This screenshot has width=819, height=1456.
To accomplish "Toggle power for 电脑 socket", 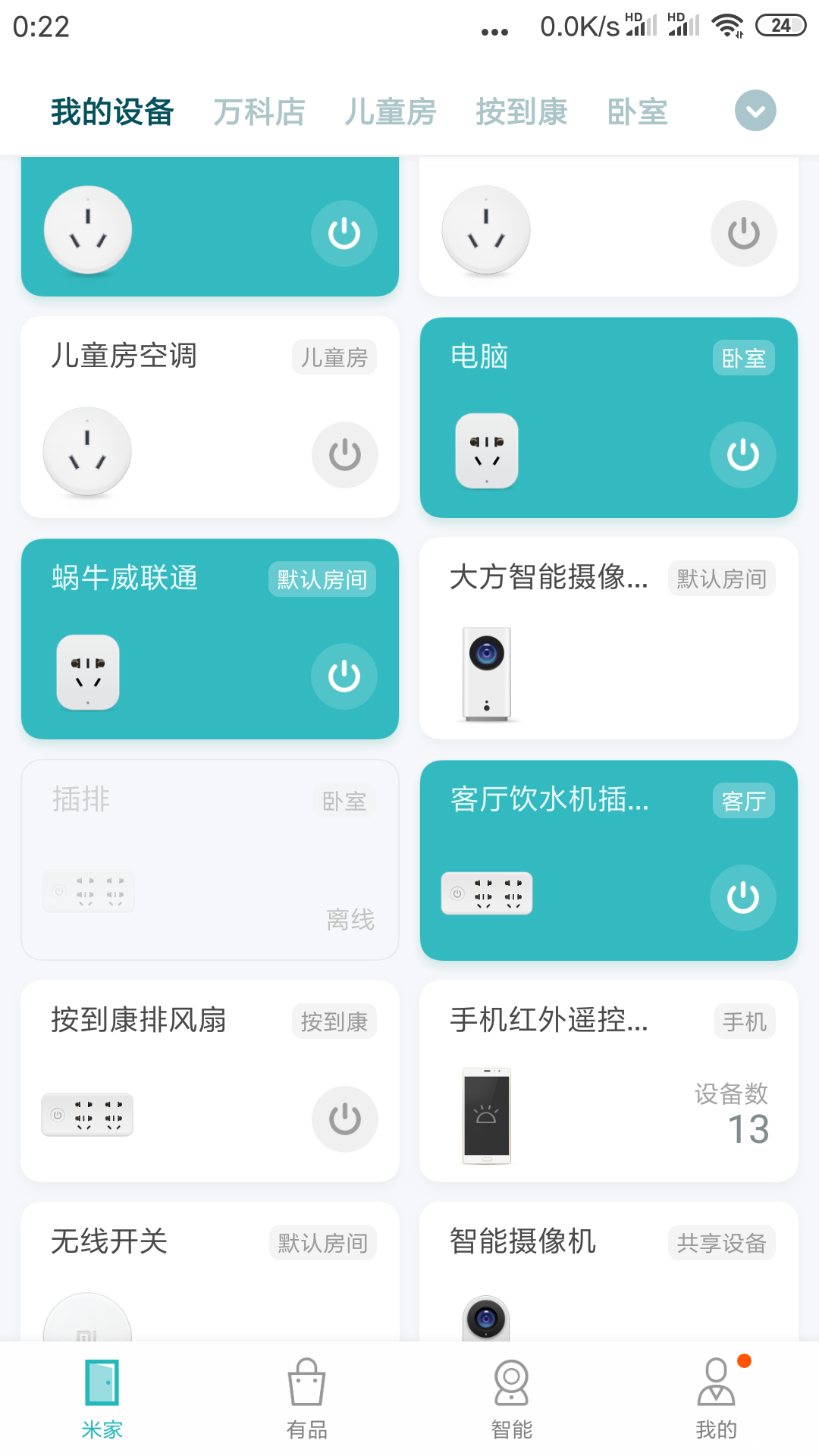I will pos(742,455).
